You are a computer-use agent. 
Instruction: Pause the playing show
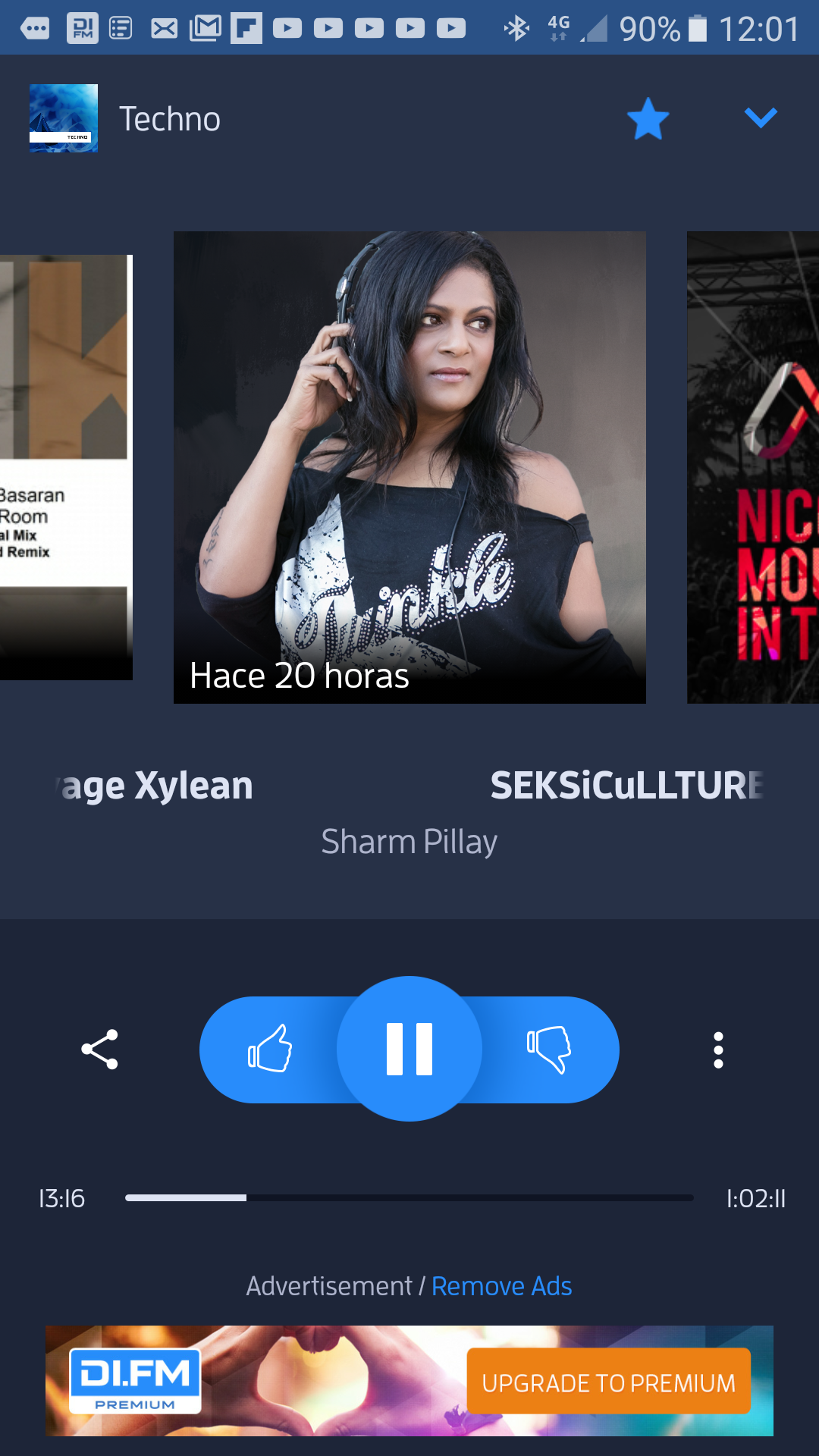pos(409,1049)
